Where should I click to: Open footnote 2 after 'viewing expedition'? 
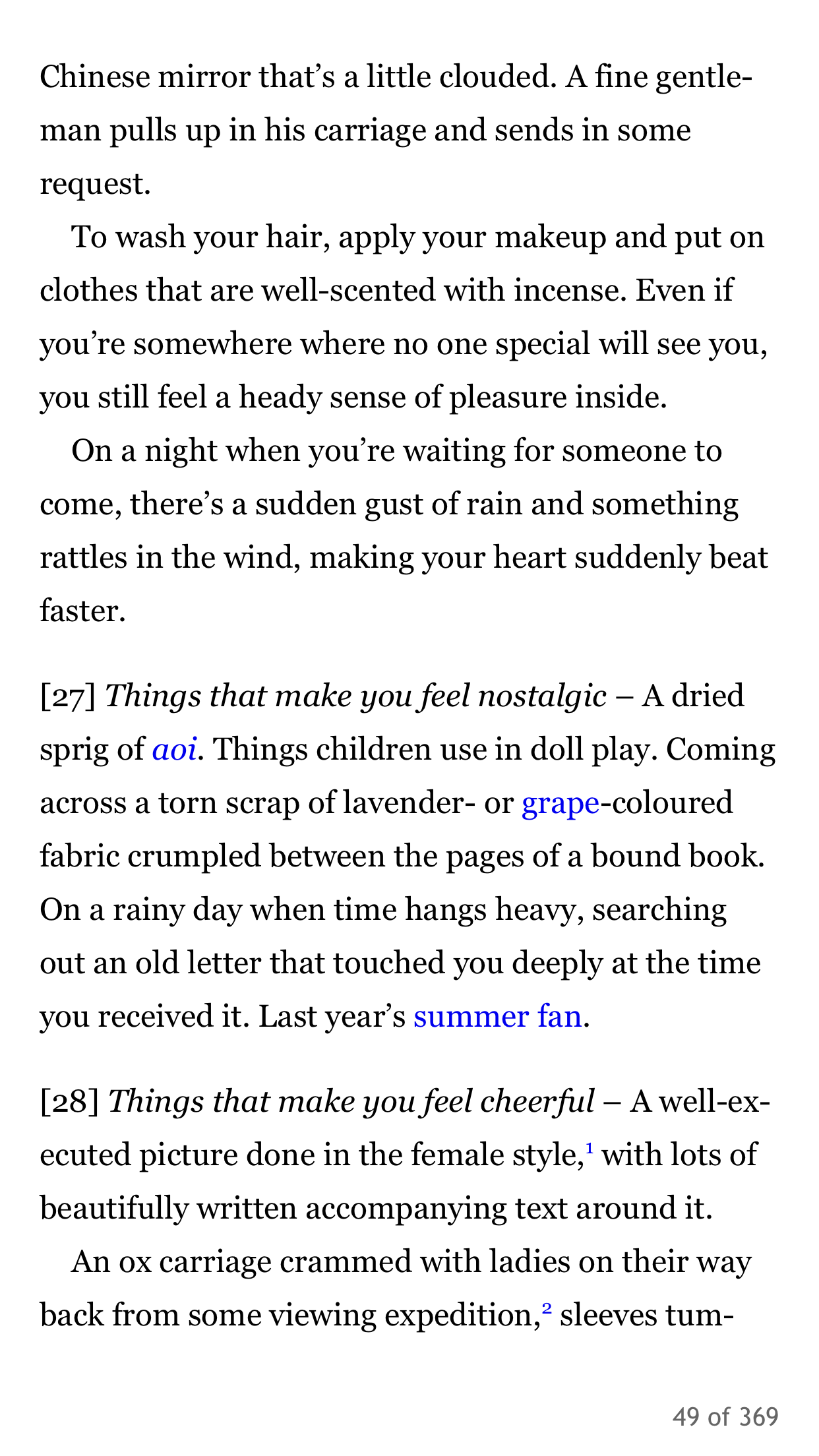(x=546, y=1310)
